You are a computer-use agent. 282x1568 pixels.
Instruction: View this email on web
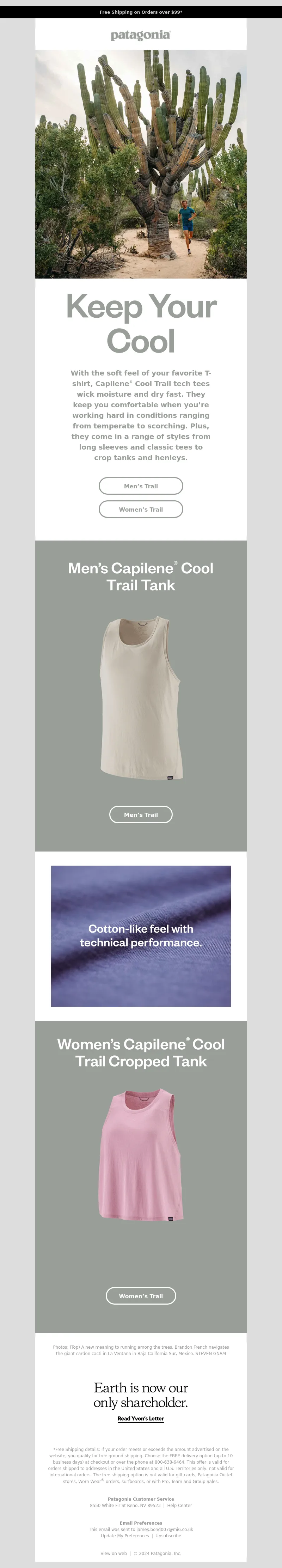(x=113, y=1554)
